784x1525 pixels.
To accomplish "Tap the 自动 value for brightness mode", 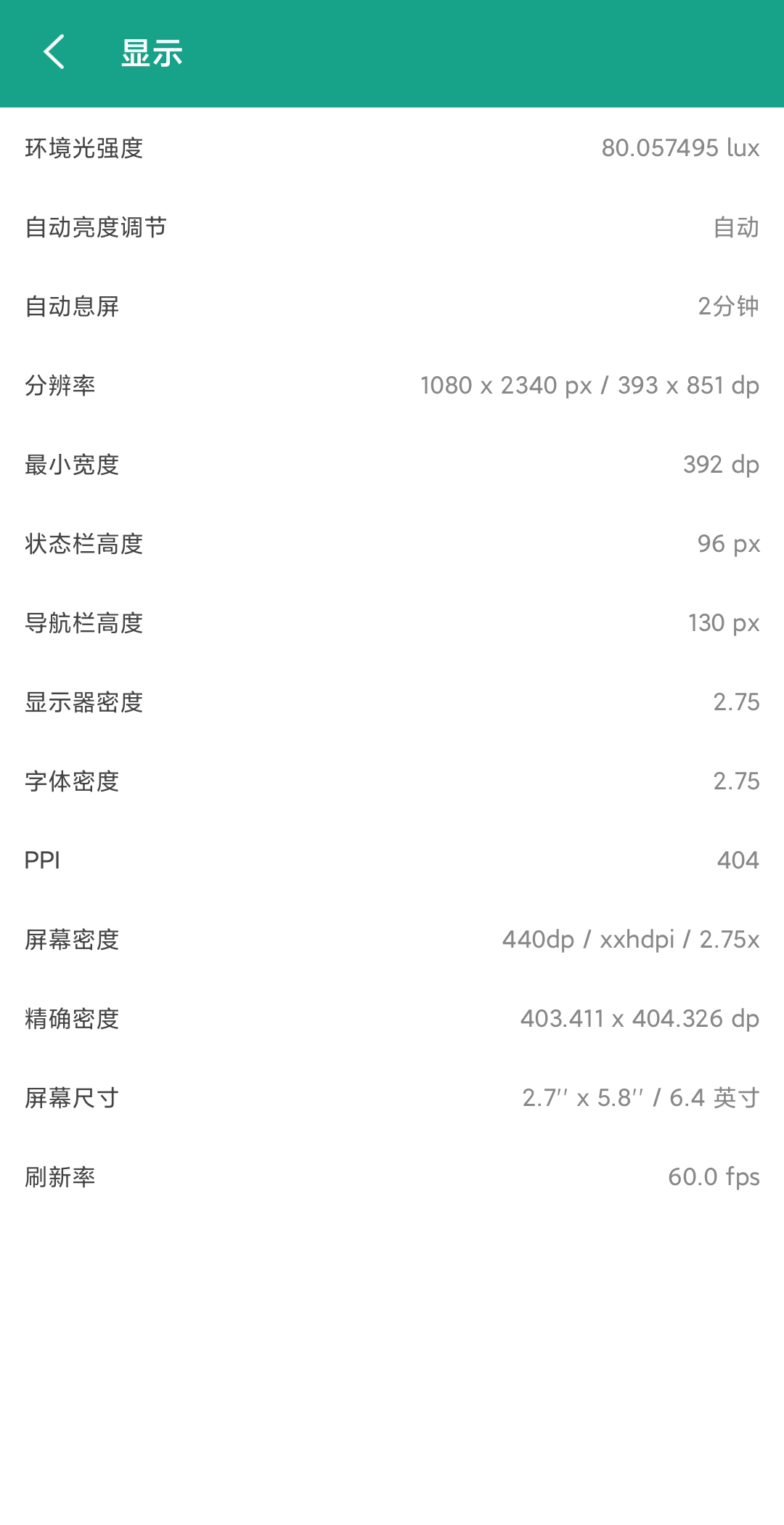I will click(736, 227).
